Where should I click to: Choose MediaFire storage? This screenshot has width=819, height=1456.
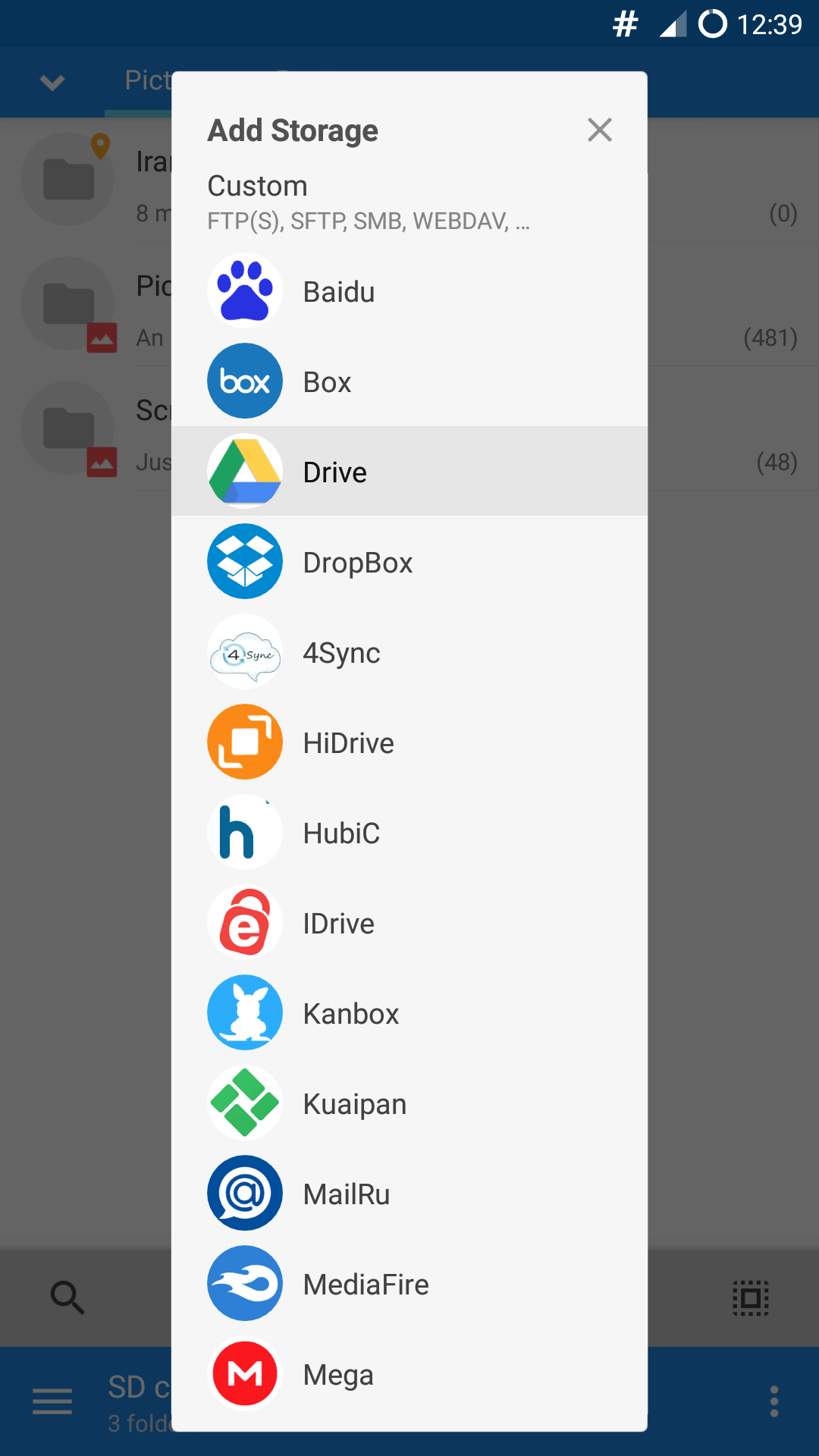(409, 1284)
